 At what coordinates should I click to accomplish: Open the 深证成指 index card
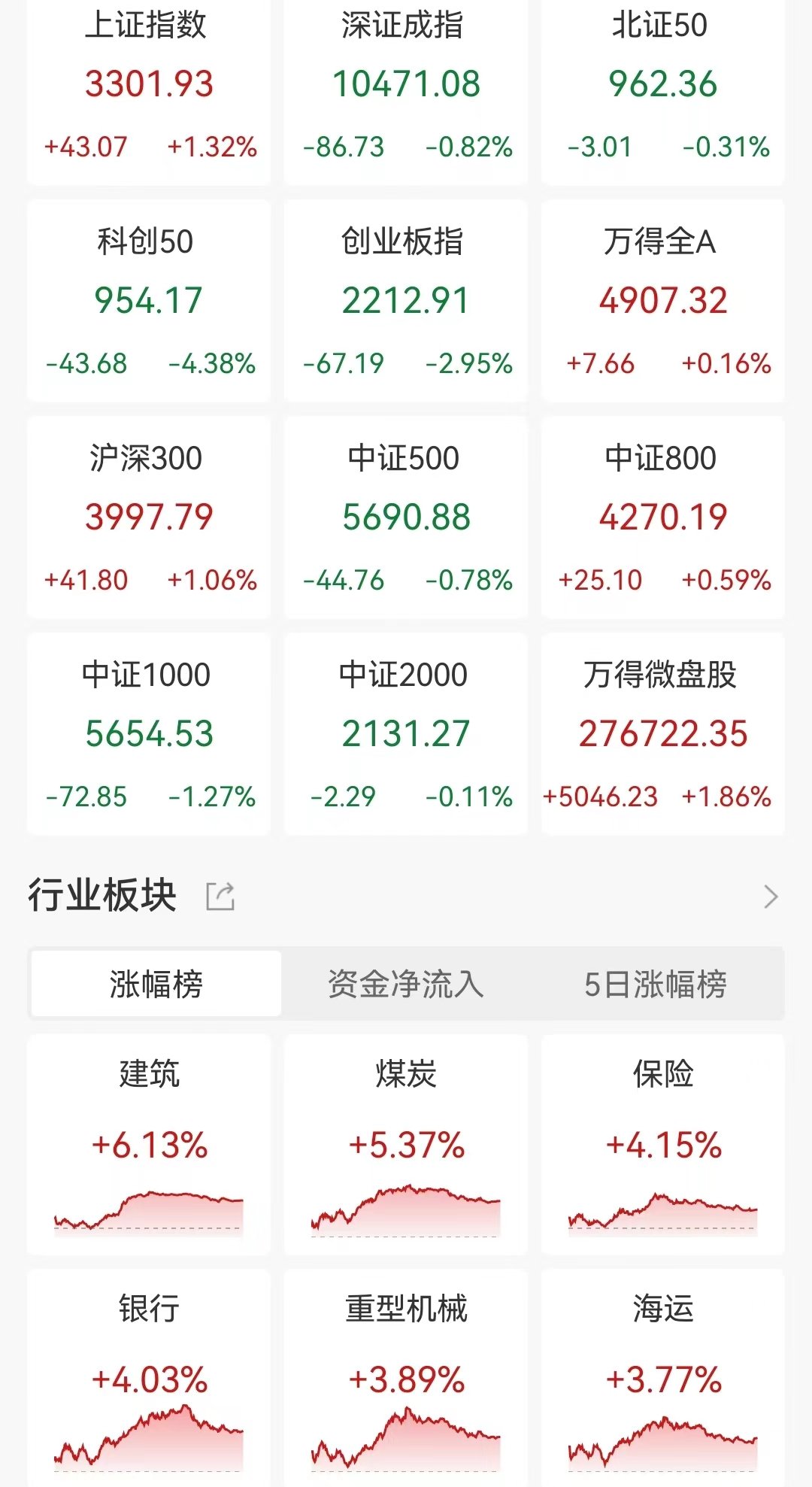click(x=406, y=92)
